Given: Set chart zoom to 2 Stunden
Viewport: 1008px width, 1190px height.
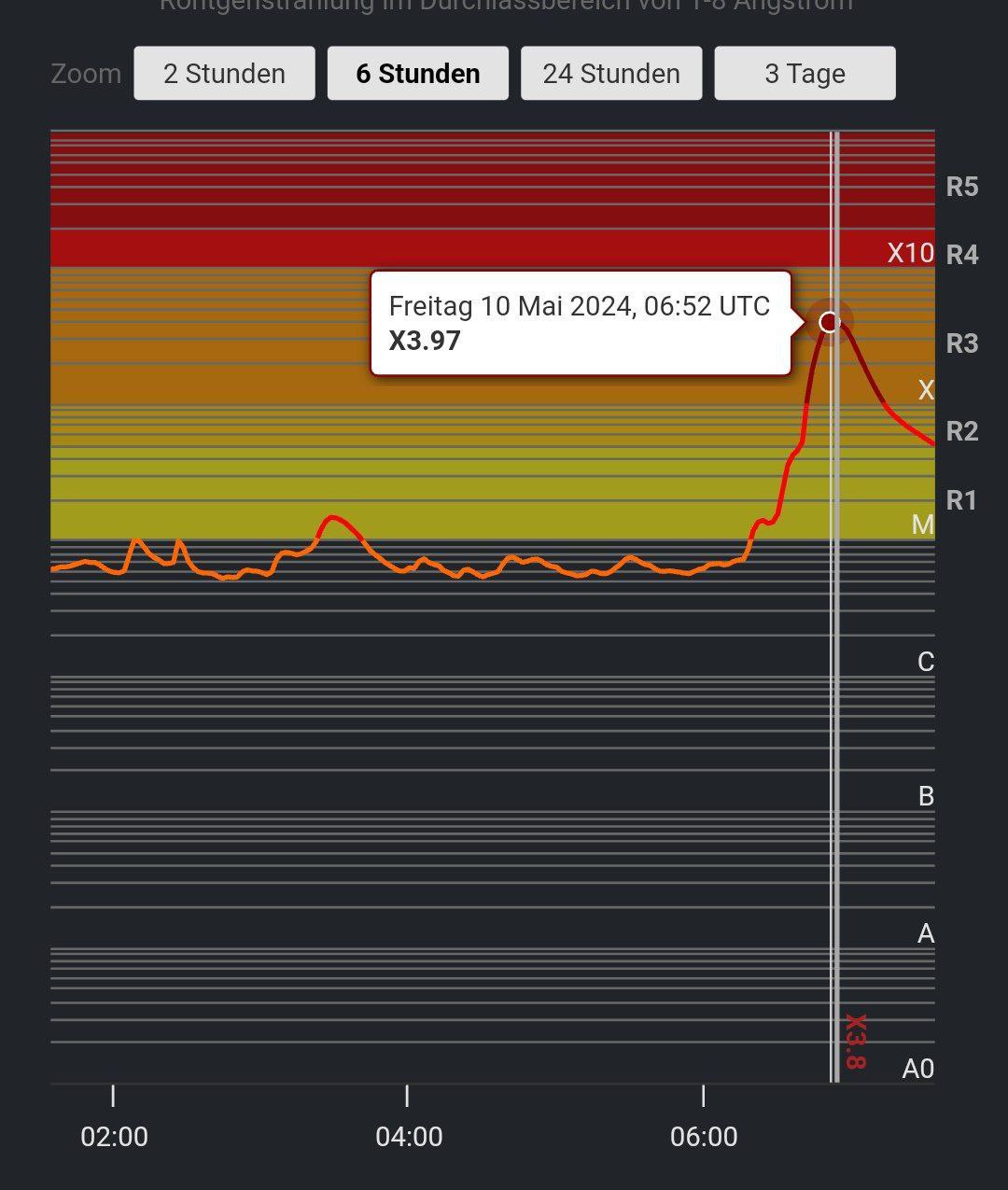Looking at the screenshot, I should tap(224, 74).
